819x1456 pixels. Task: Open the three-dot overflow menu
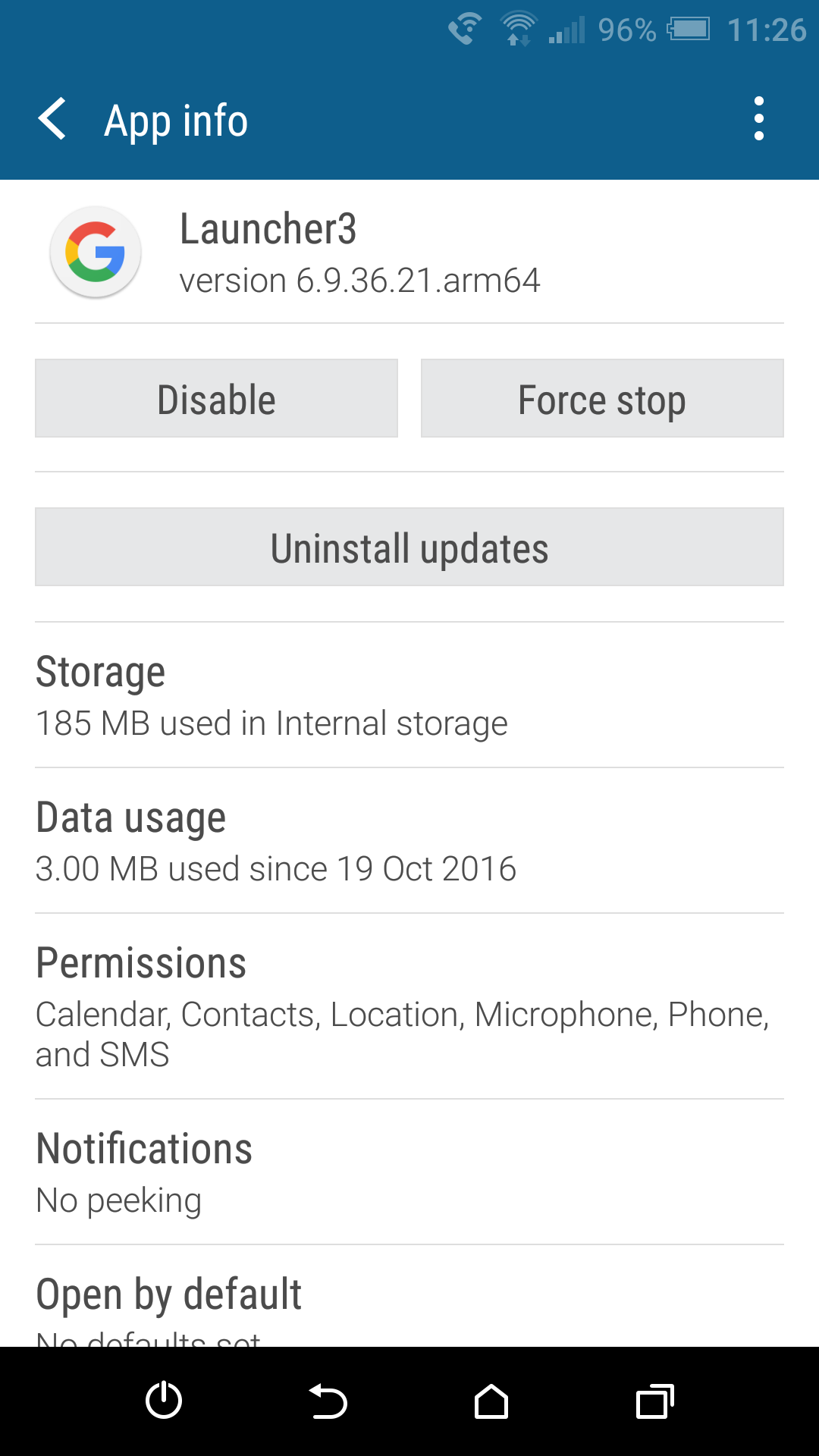[x=758, y=119]
